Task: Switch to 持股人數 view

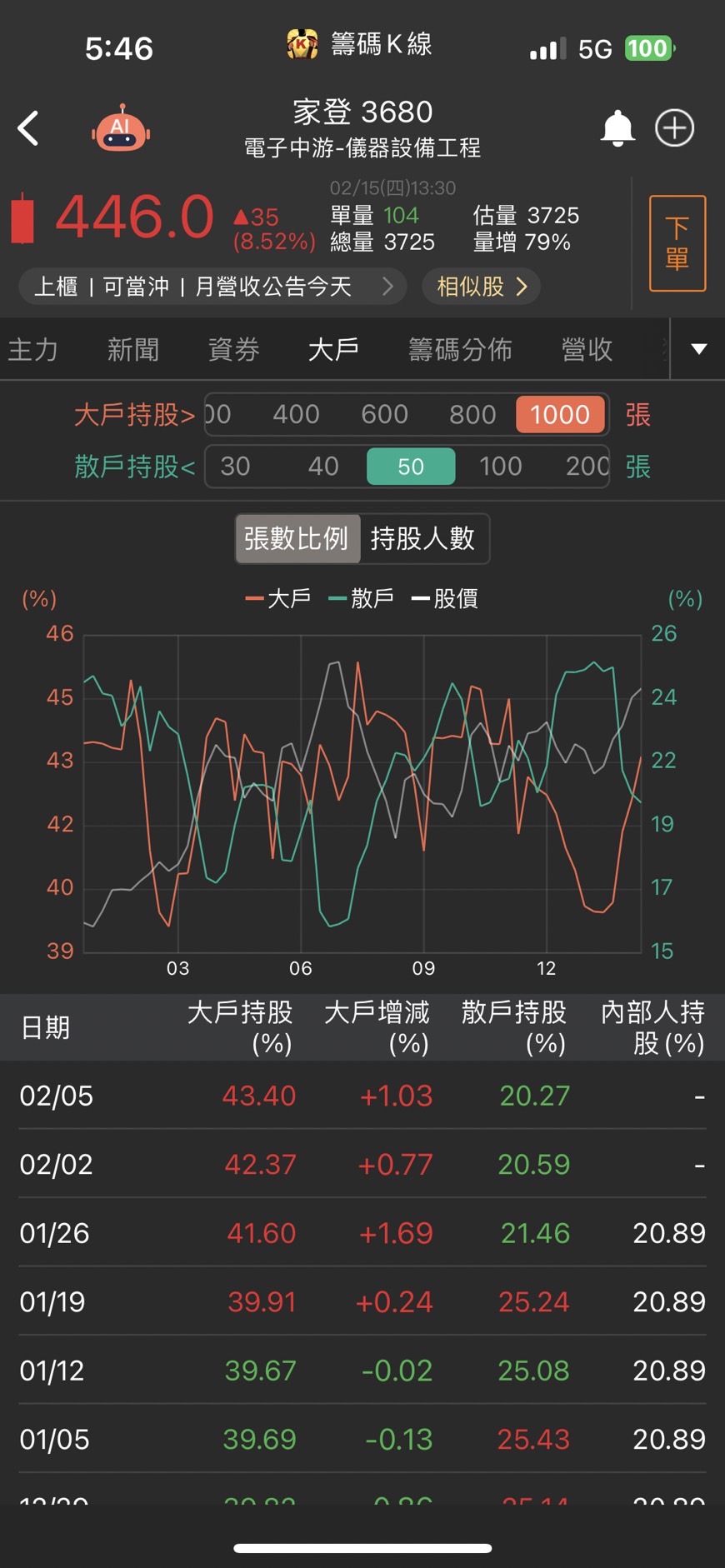Action: 425,539
